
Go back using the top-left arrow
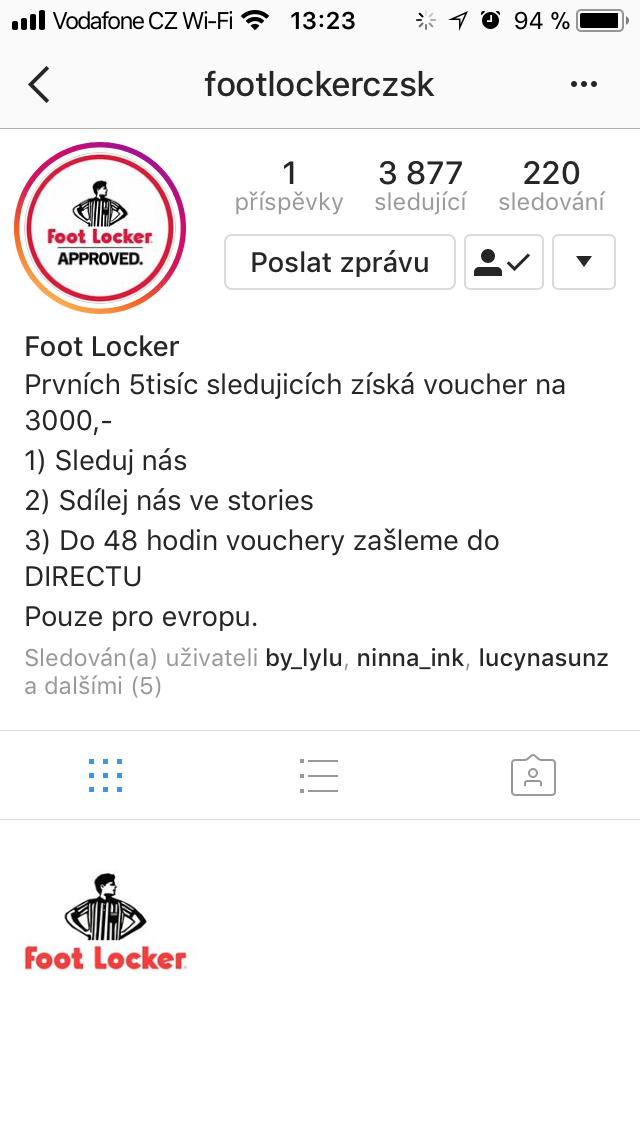(x=39, y=85)
